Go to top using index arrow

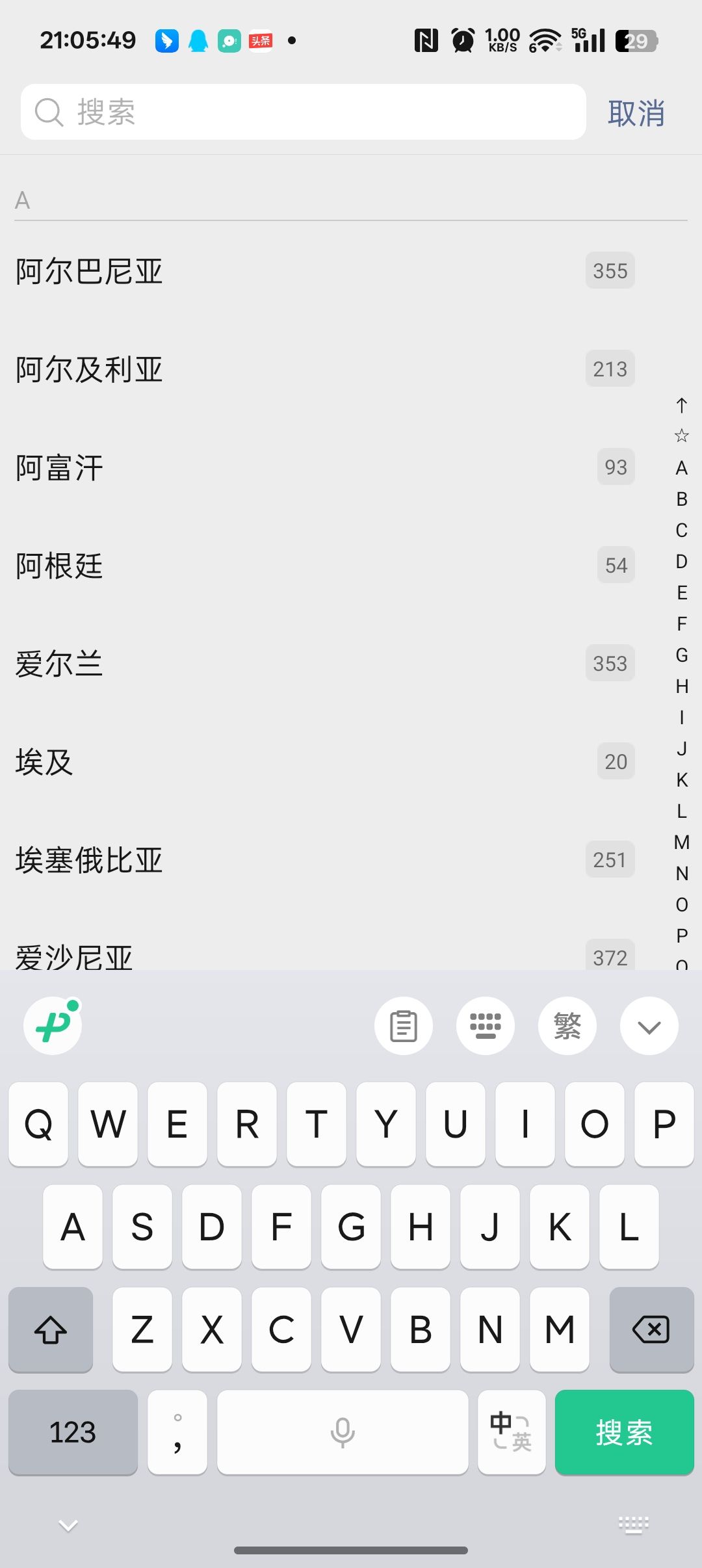pyautogui.click(x=681, y=406)
